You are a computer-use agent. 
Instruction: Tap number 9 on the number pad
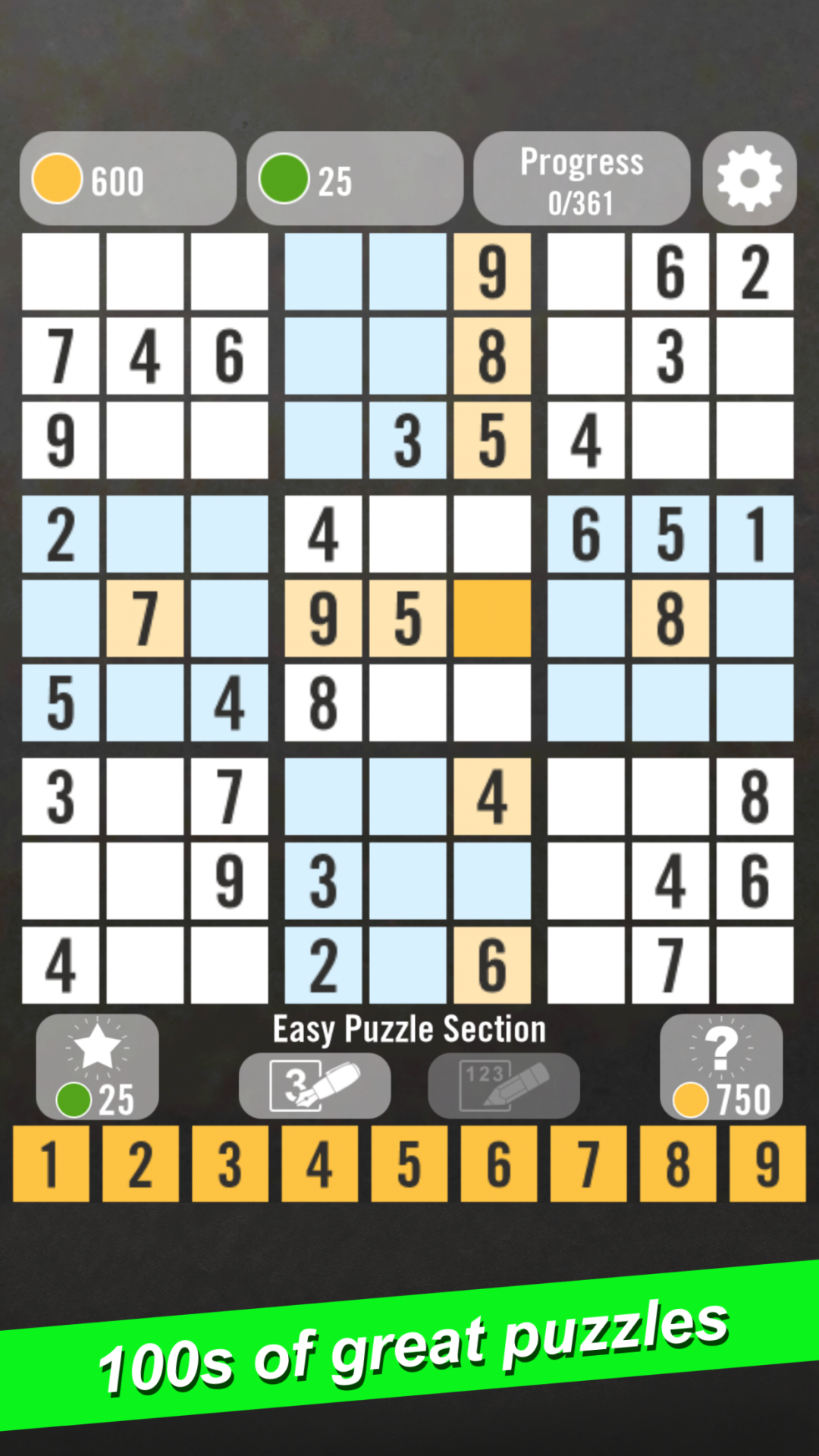point(767,1163)
